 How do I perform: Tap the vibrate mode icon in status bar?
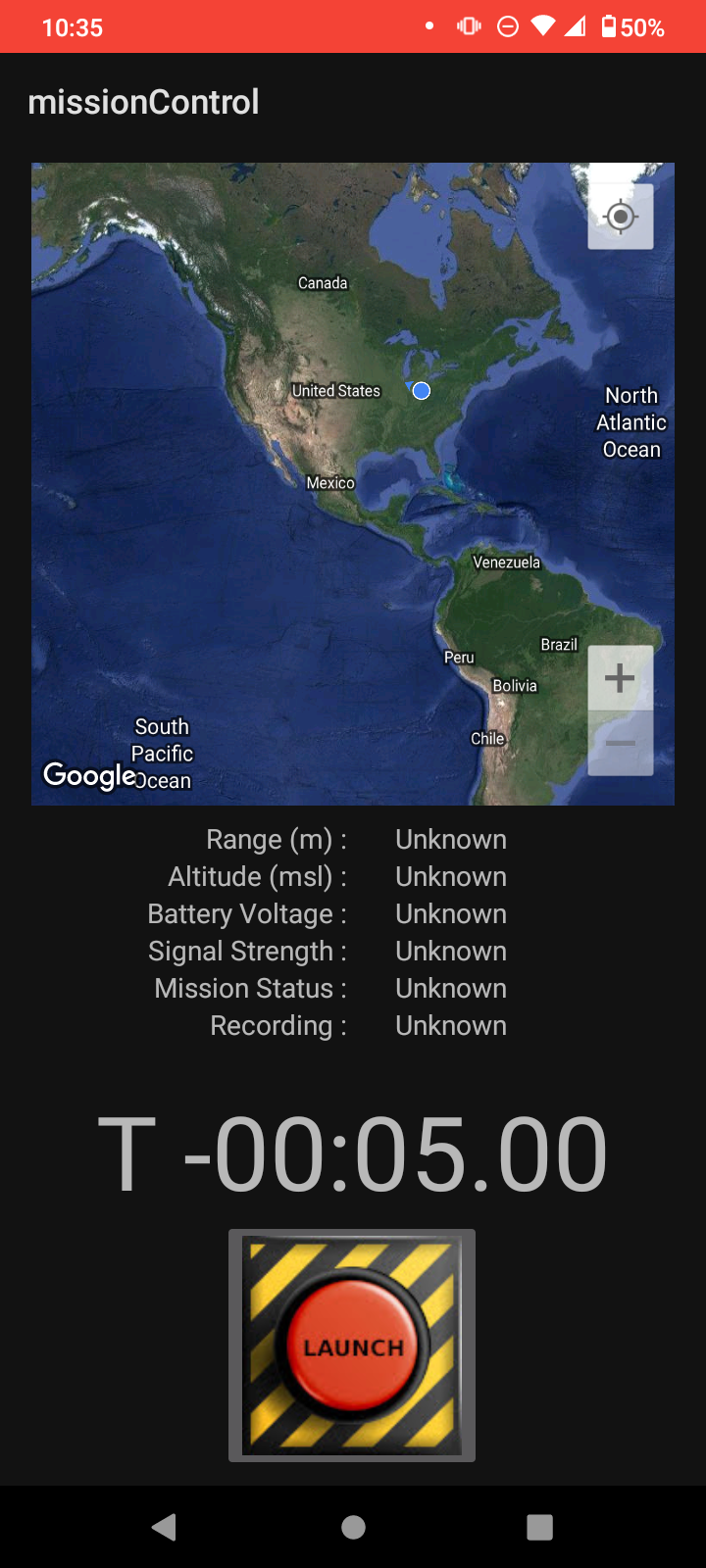point(467,26)
